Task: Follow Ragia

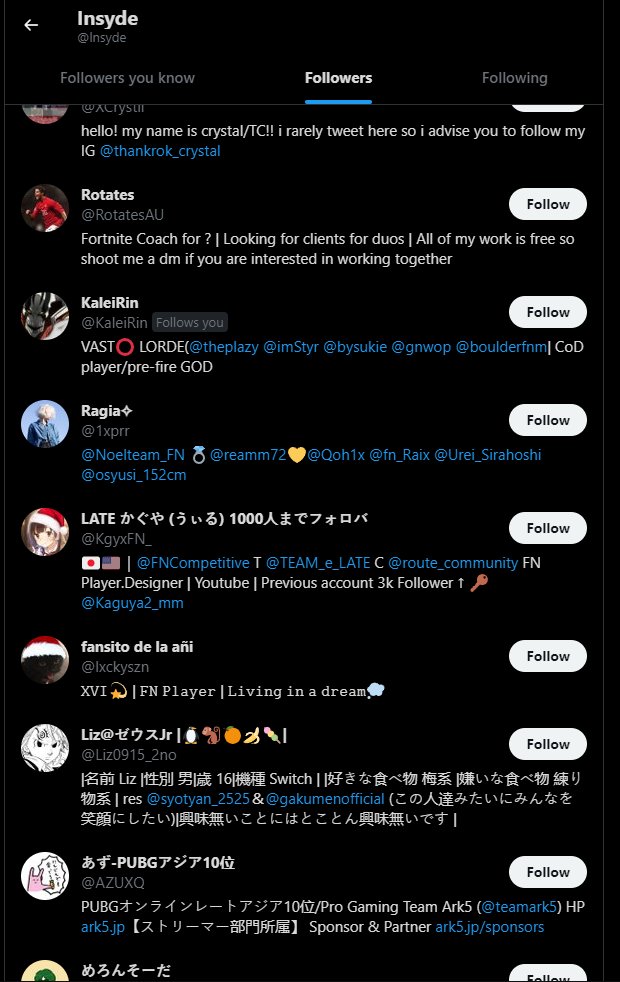Action: (x=547, y=420)
